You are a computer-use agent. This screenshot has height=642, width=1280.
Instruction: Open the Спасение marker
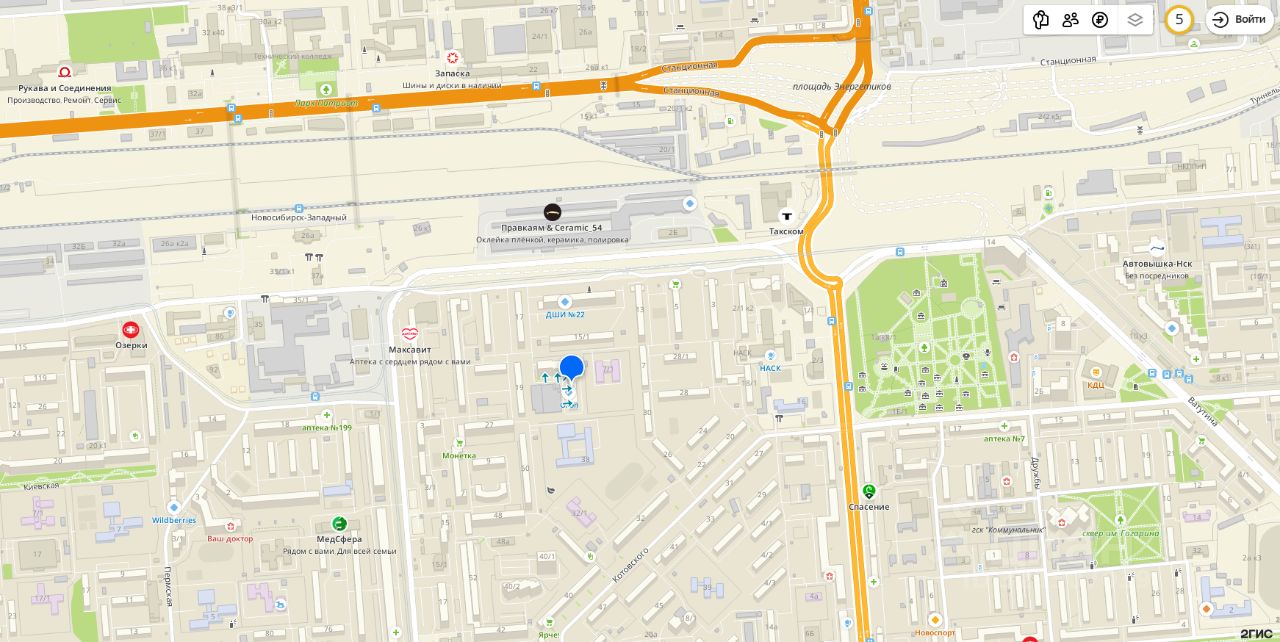pos(868,491)
